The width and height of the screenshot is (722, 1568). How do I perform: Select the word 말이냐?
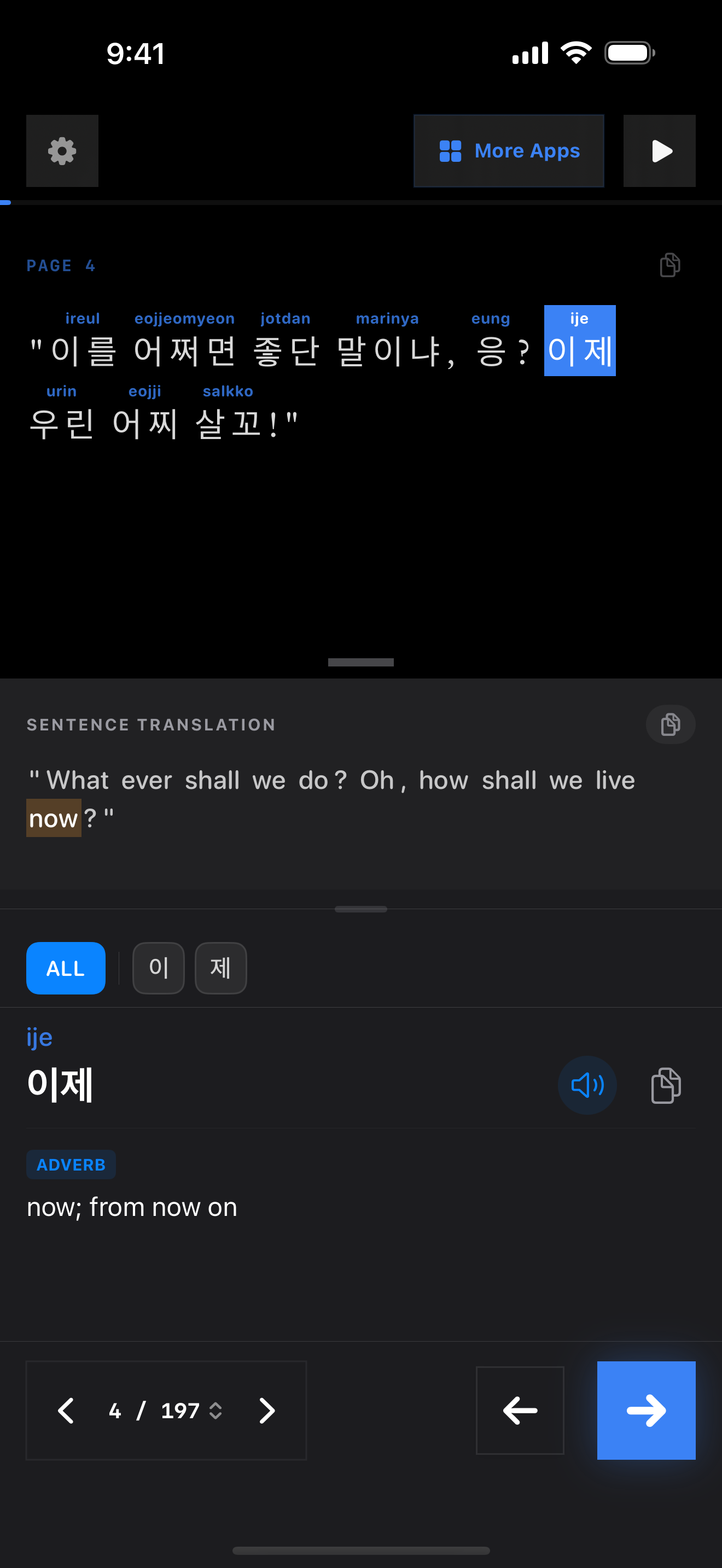click(x=388, y=351)
